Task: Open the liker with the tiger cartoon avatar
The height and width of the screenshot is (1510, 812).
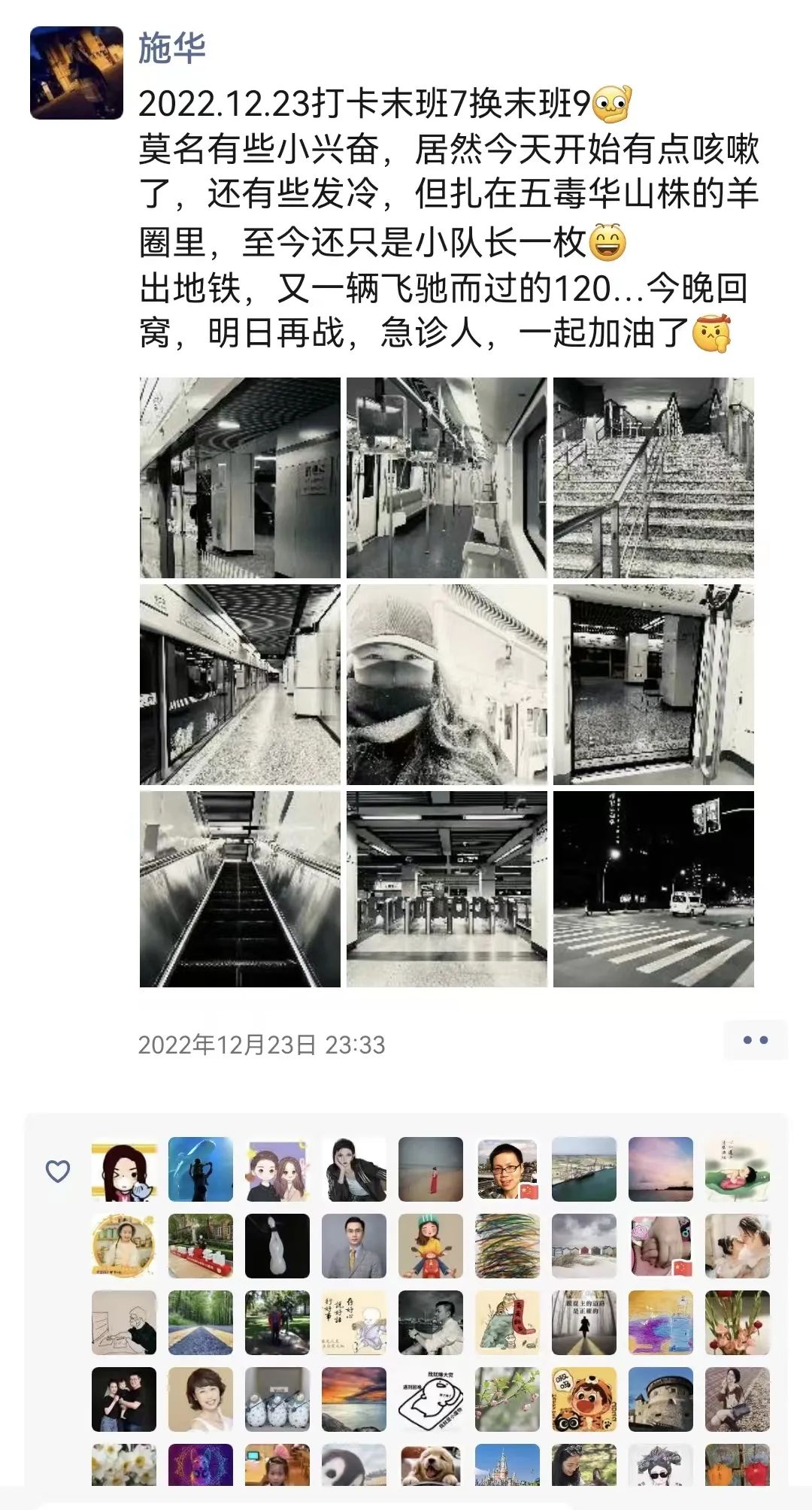Action: coord(584,1399)
